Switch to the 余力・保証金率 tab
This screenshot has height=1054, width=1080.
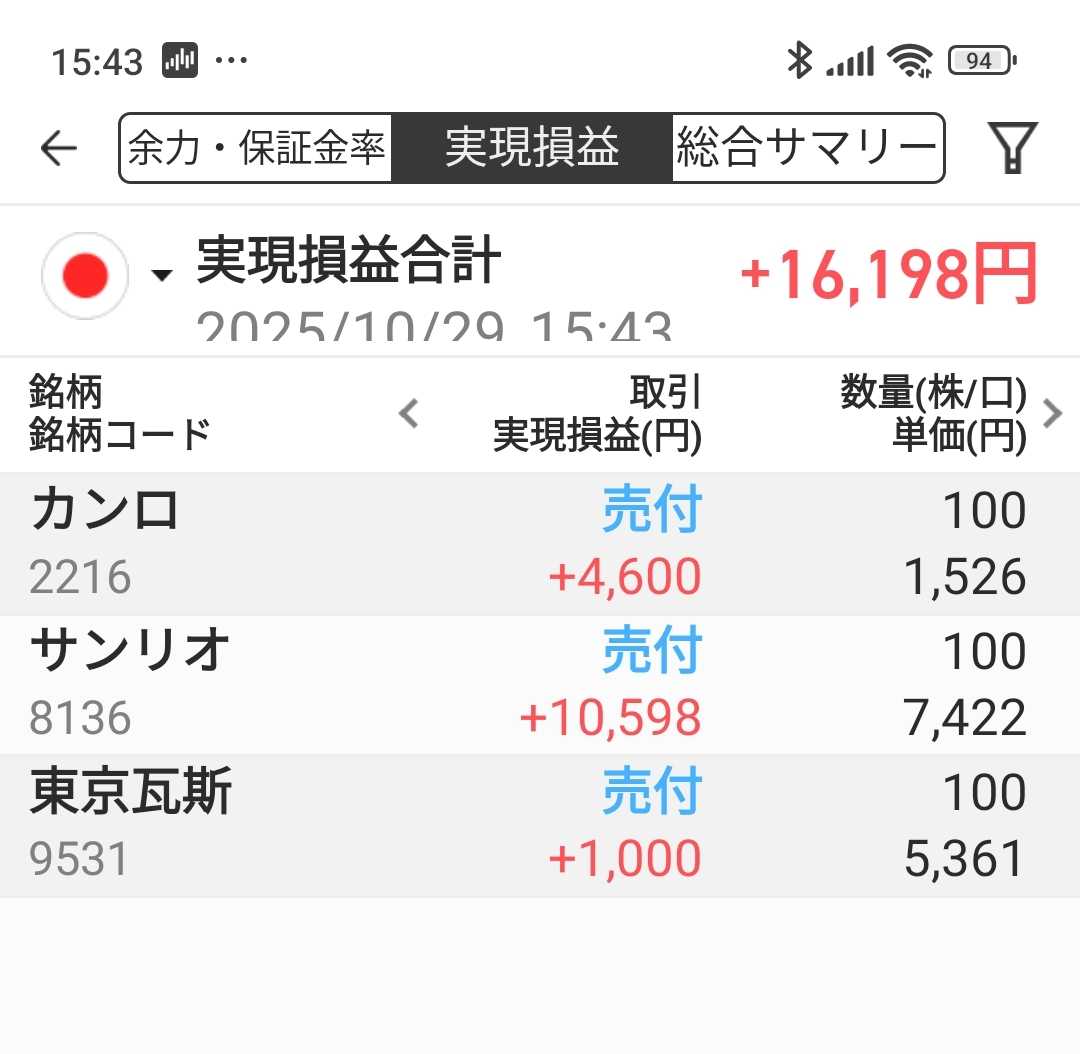tap(256, 149)
